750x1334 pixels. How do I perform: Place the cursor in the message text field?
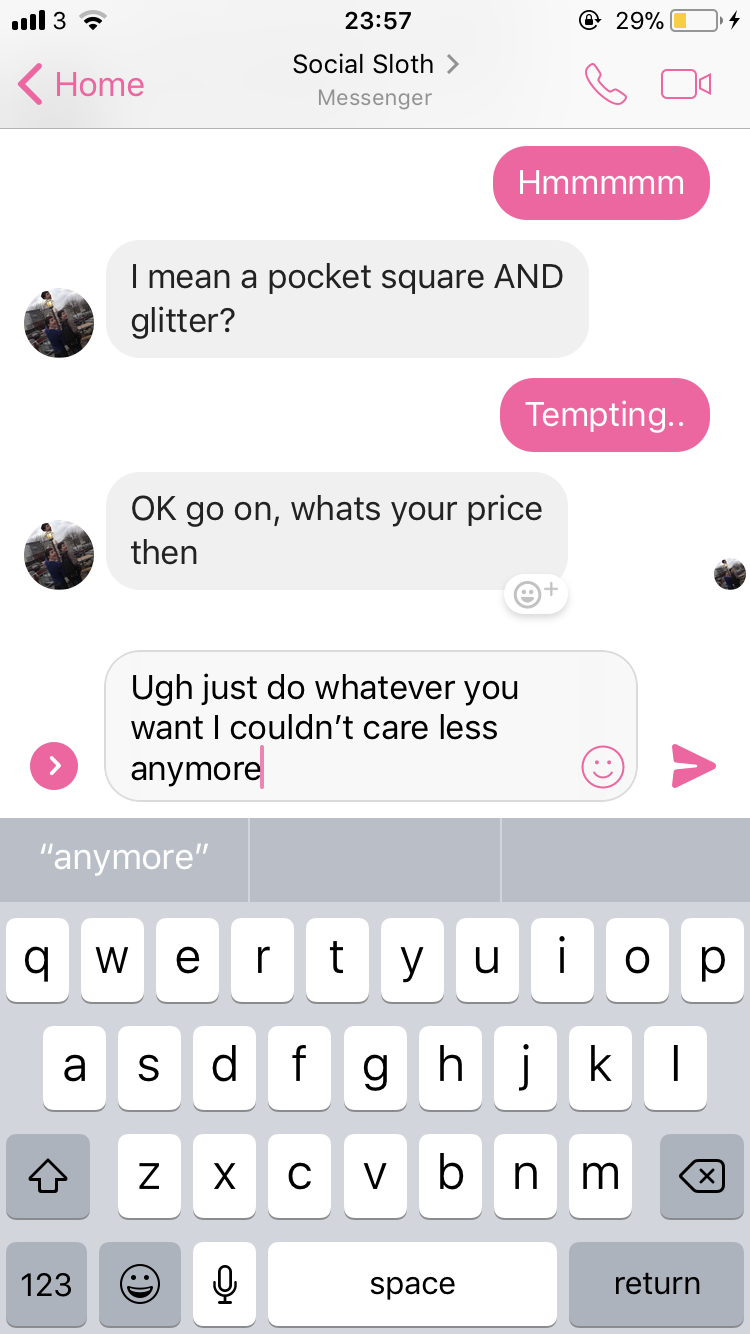point(340,727)
